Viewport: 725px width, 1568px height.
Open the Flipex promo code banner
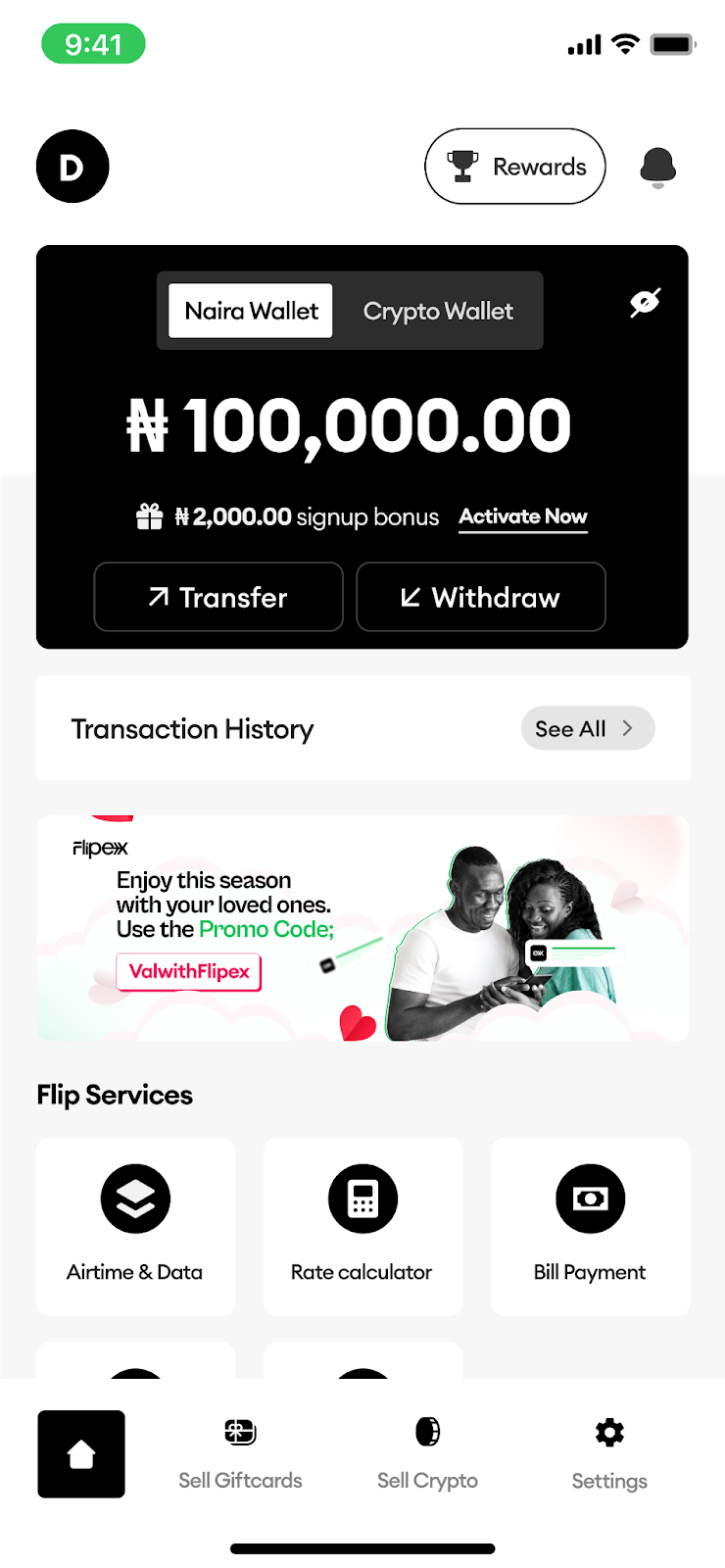pyautogui.click(x=362, y=928)
